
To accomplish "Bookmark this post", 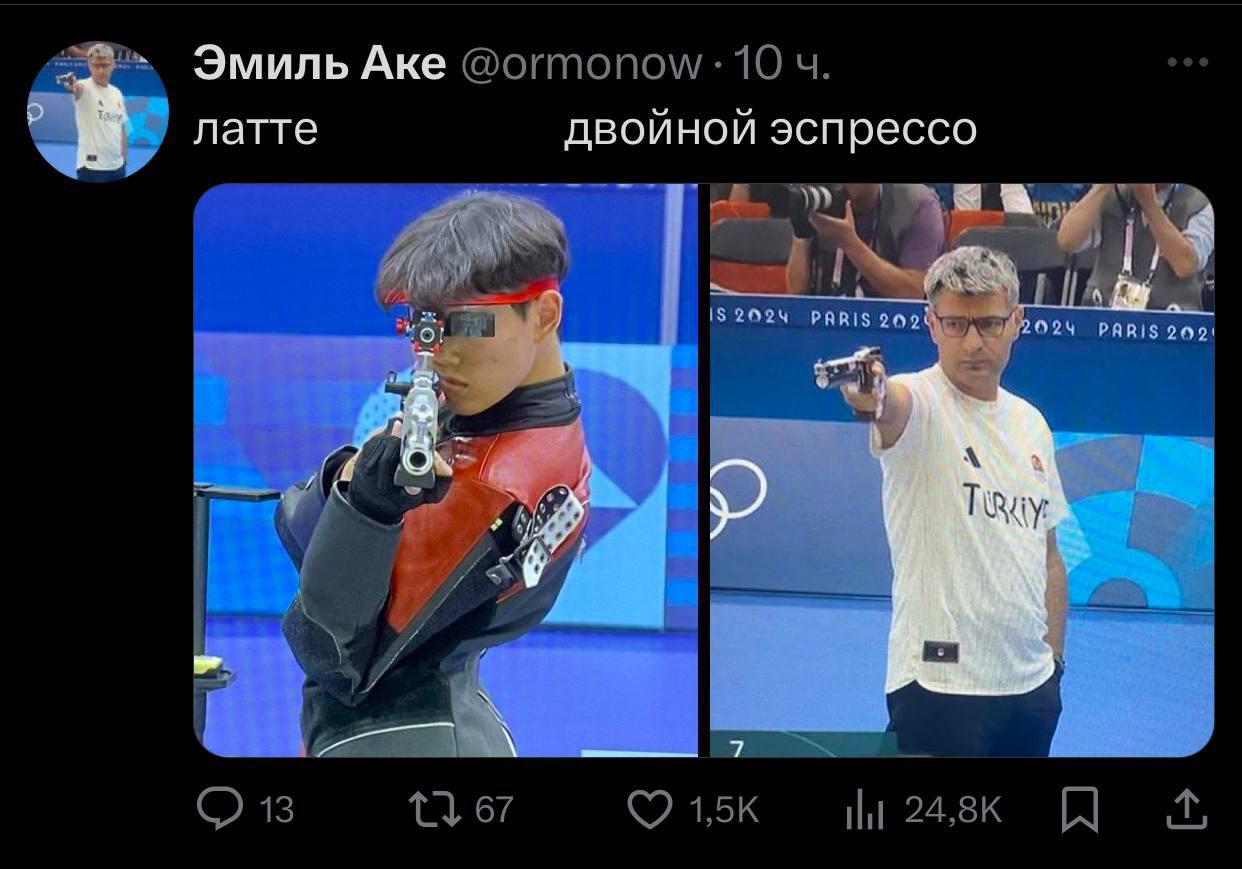I will (1079, 809).
